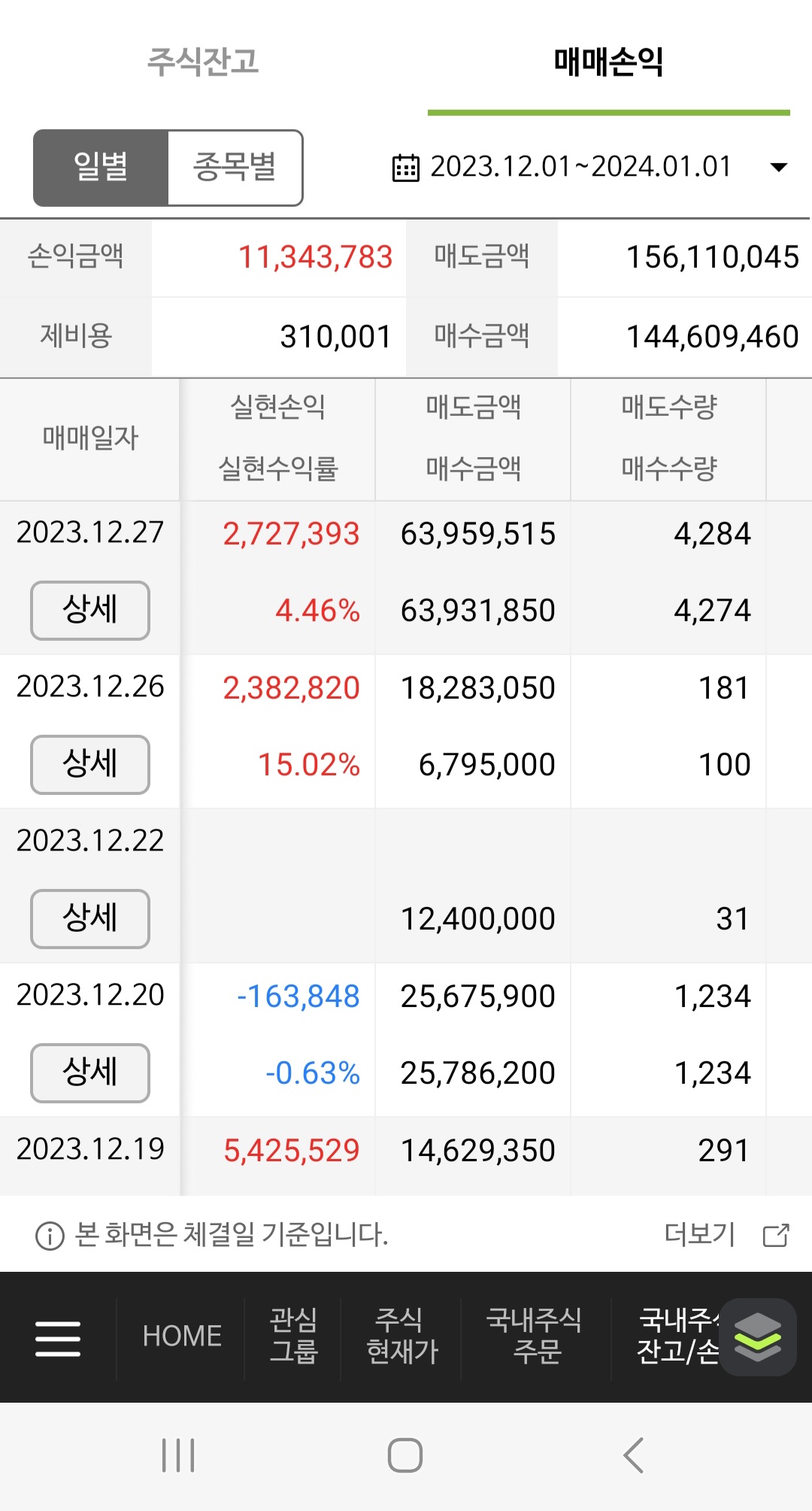This screenshot has width=812, height=1511.
Task: Open 상세 for 2023.12.27
Action: pyautogui.click(x=90, y=610)
